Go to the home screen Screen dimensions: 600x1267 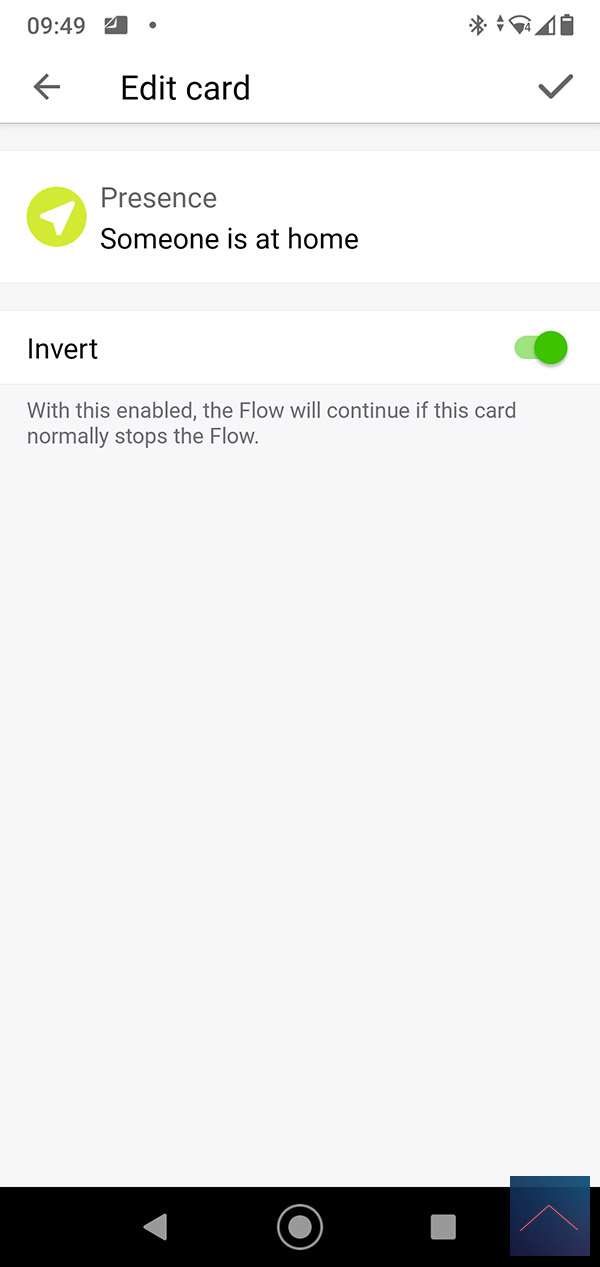[x=300, y=1226]
